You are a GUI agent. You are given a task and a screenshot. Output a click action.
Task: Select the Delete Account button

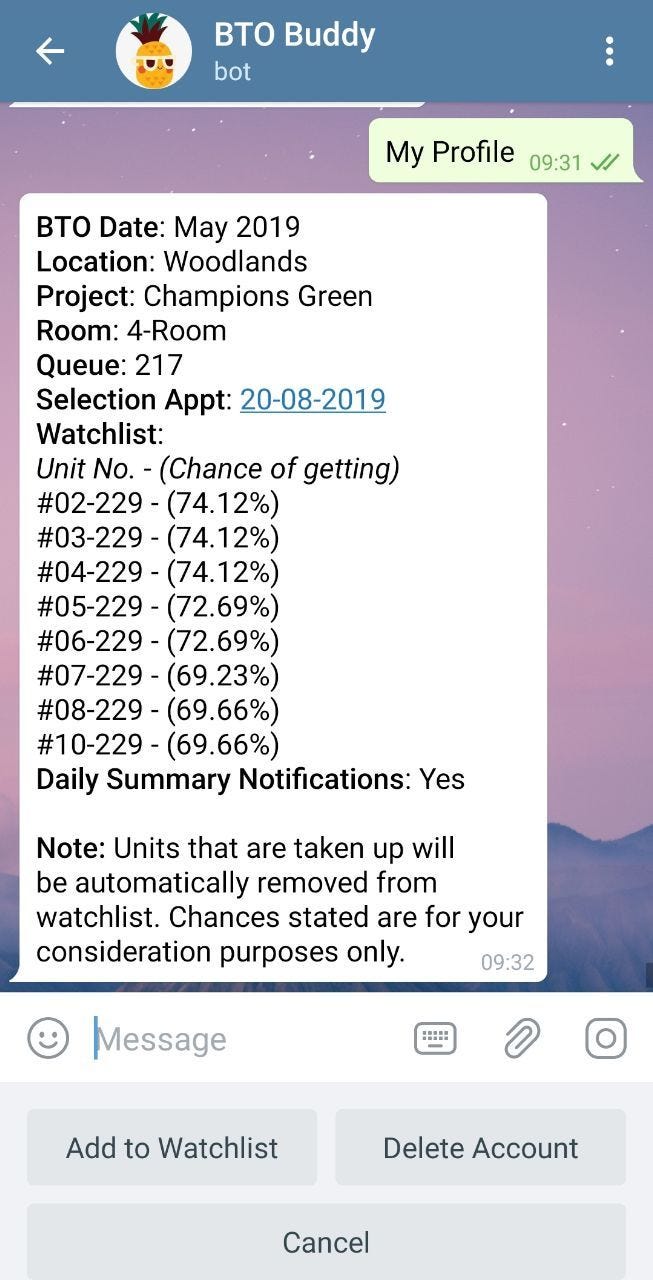point(480,1147)
